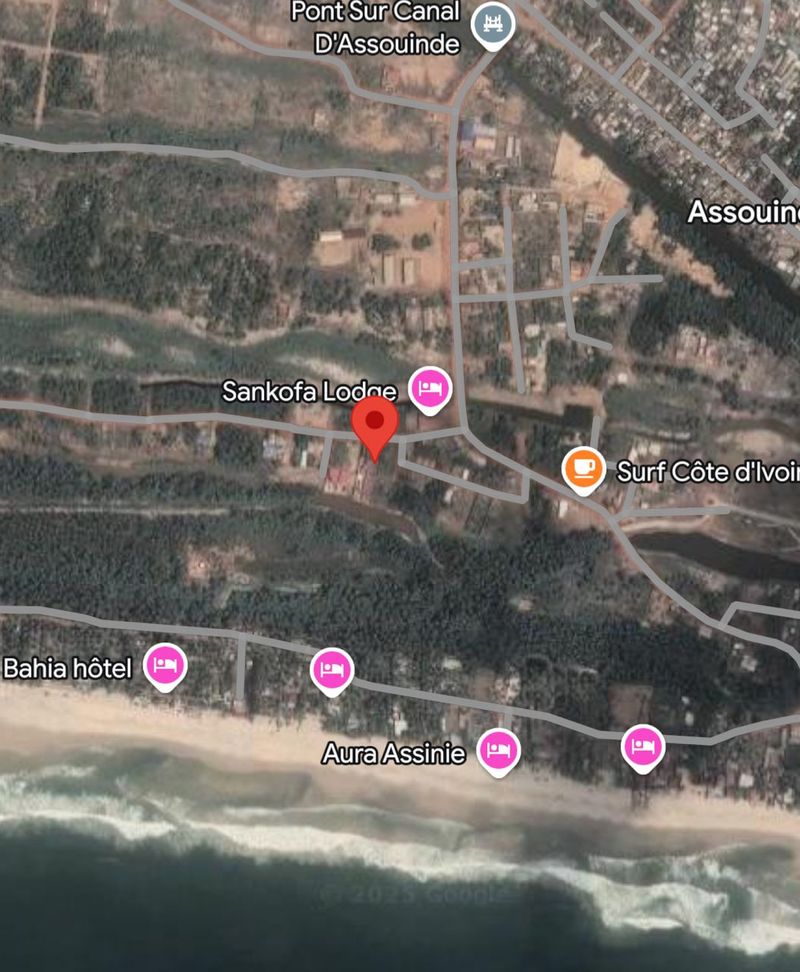800x972 pixels.
Task: Select the Pont Sur Canal D'Assouinde bridge marker
Action: pyautogui.click(x=493, y=23)
